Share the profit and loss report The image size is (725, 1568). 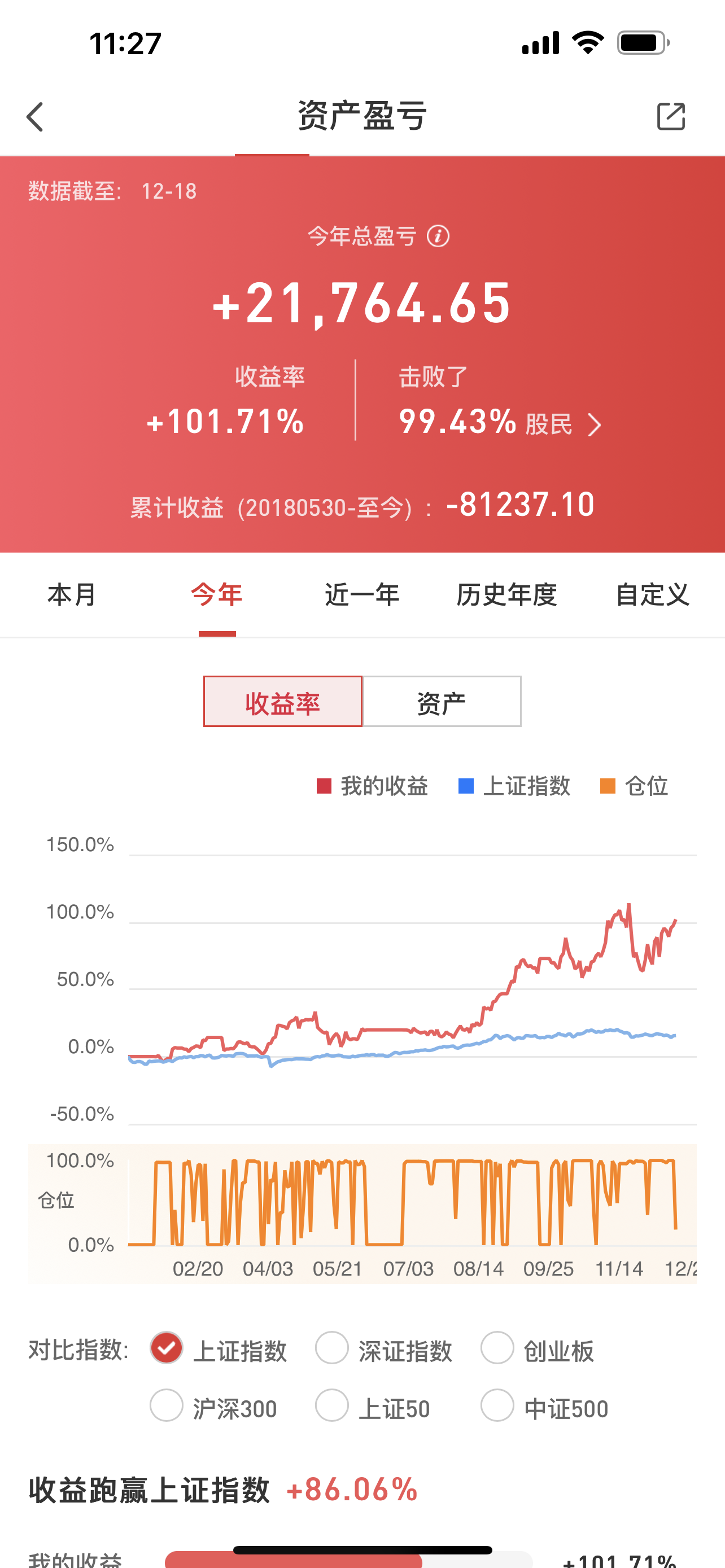pos(671,116)
